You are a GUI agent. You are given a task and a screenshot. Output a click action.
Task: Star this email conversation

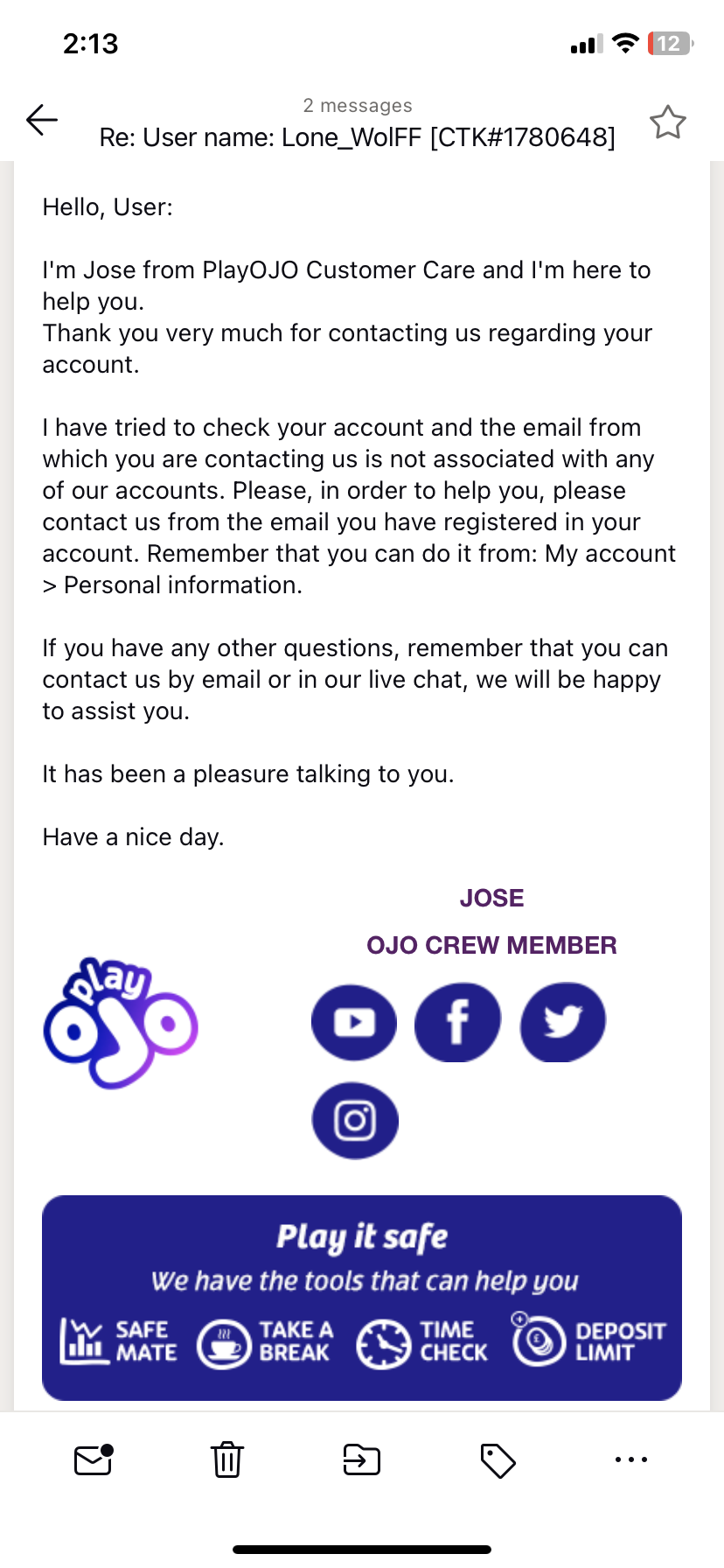pyautogui.click(x=668, y=122)
